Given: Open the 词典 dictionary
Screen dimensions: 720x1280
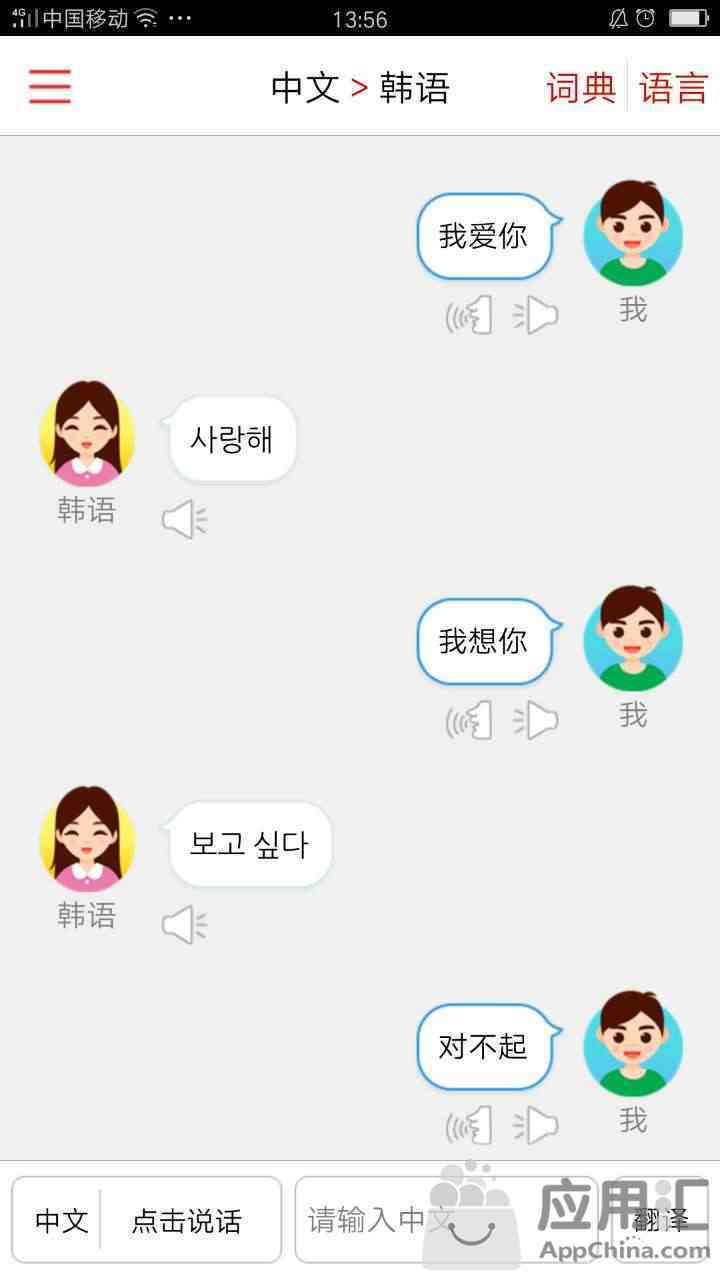Looking at the screenshot, I should click(581, 87).
